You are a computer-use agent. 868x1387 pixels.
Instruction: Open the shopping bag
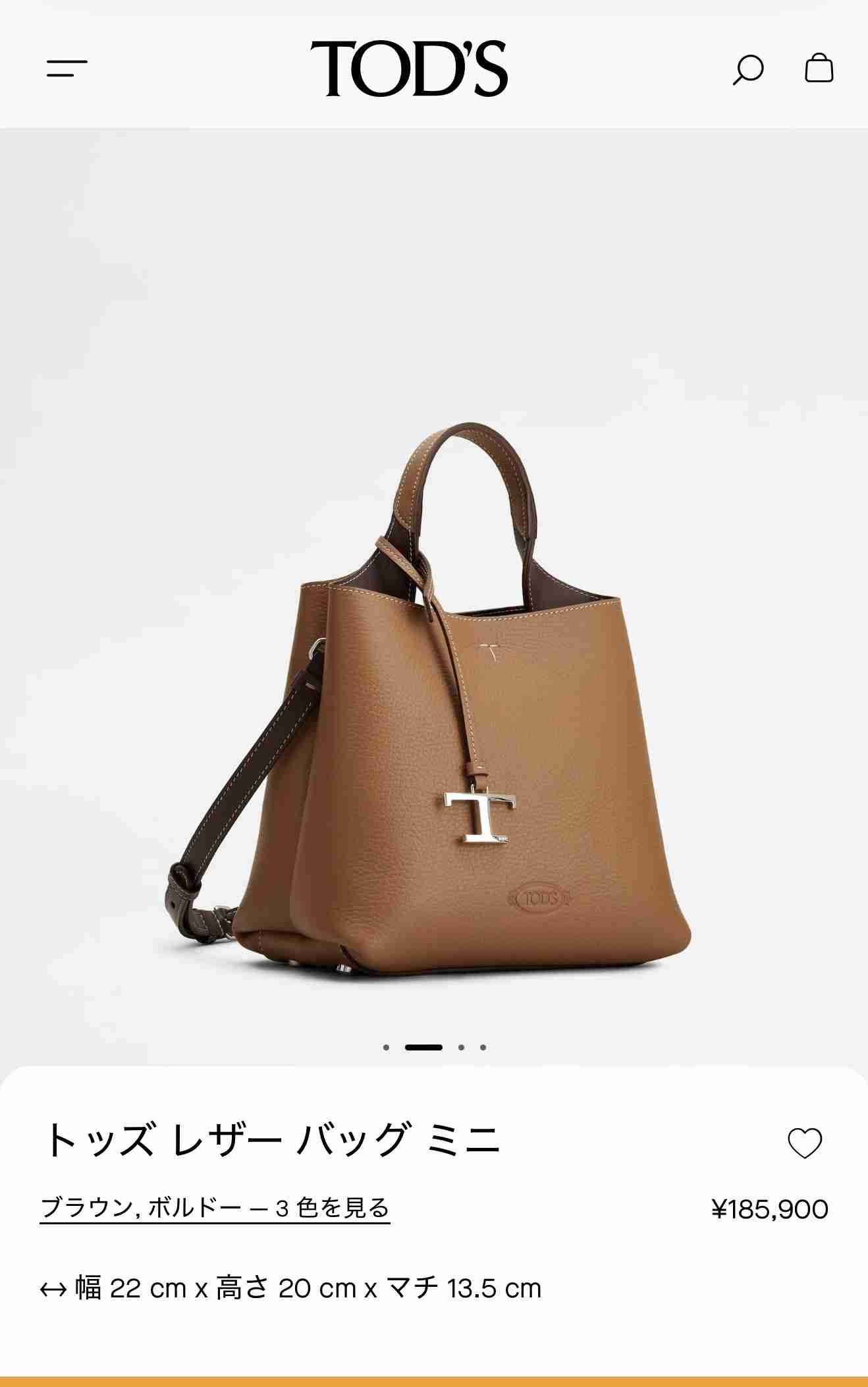coord(819,68)
